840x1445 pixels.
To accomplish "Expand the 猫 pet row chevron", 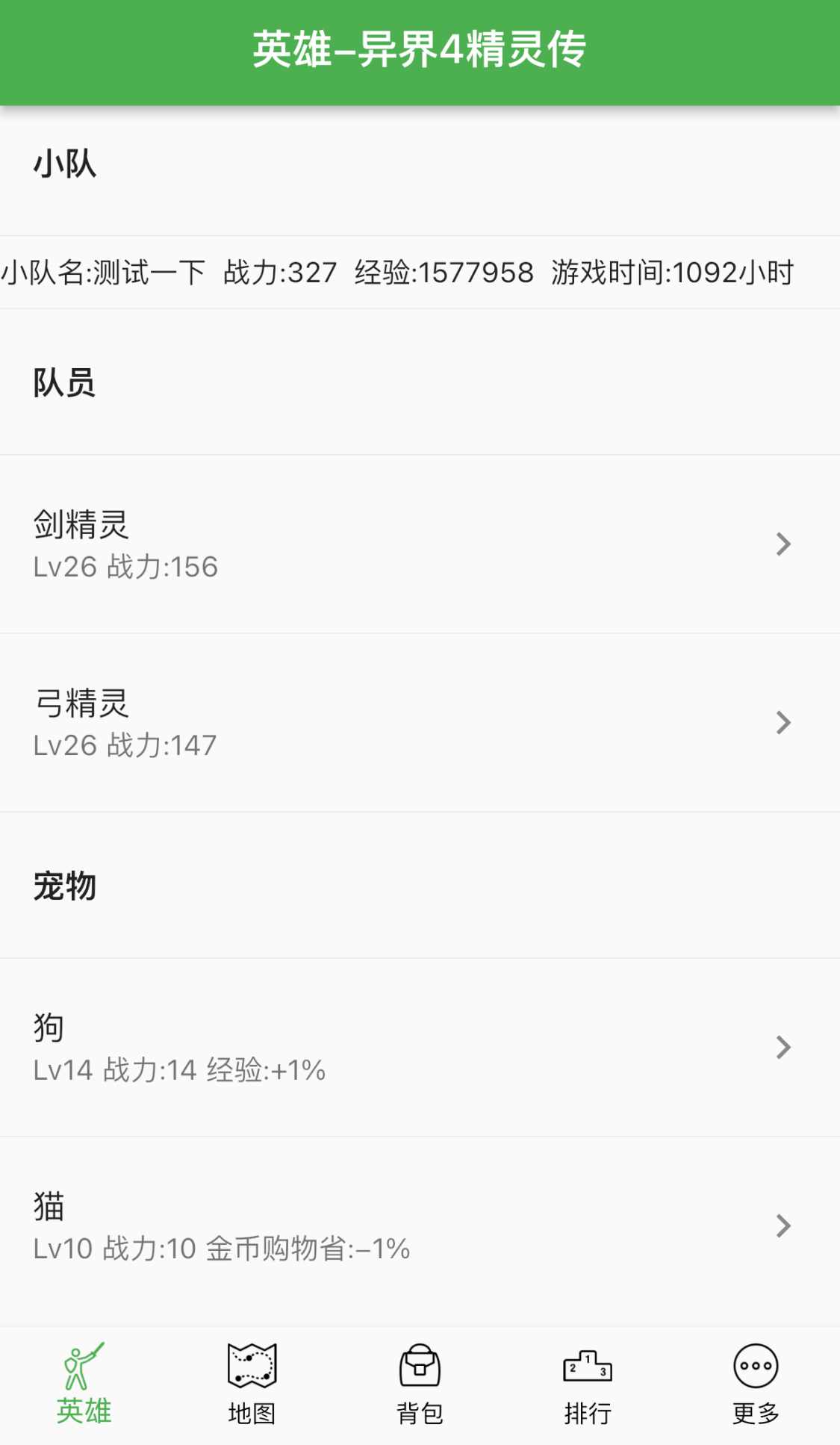I will pos(783,1225).
